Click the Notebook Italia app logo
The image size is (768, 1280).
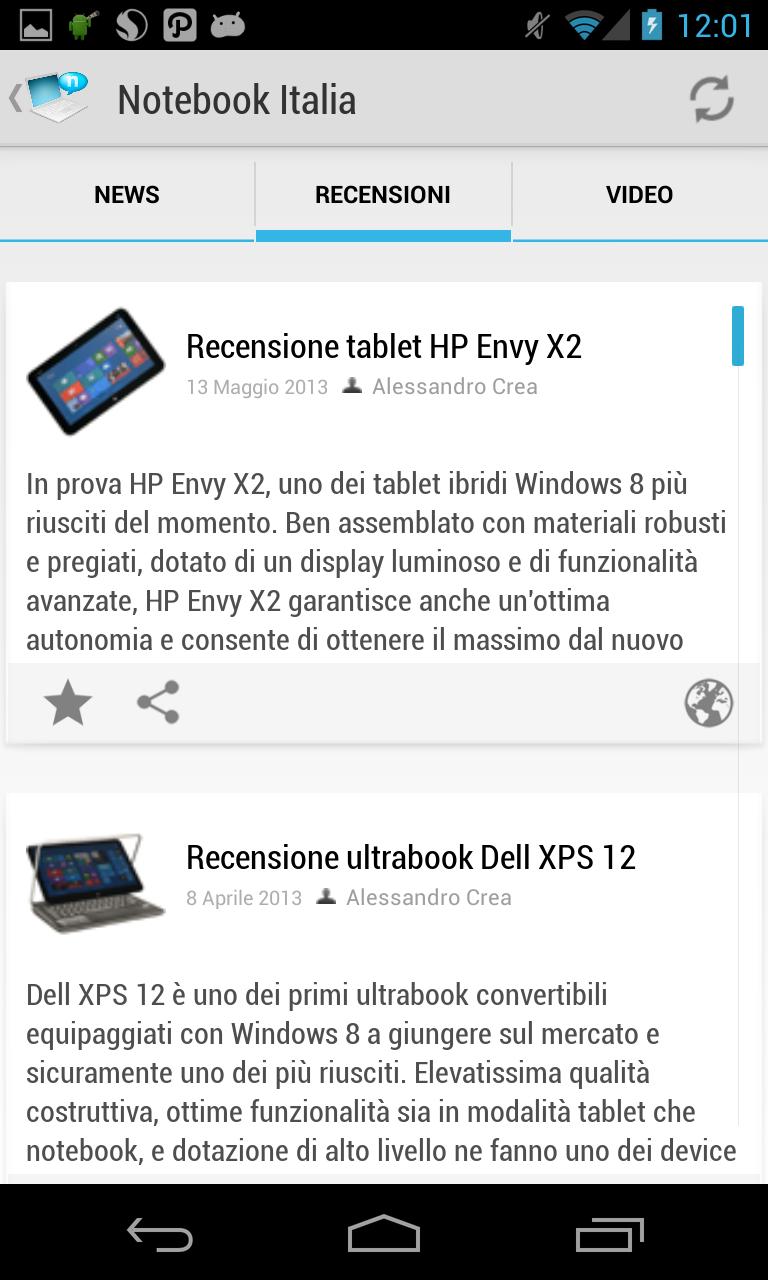56,96
